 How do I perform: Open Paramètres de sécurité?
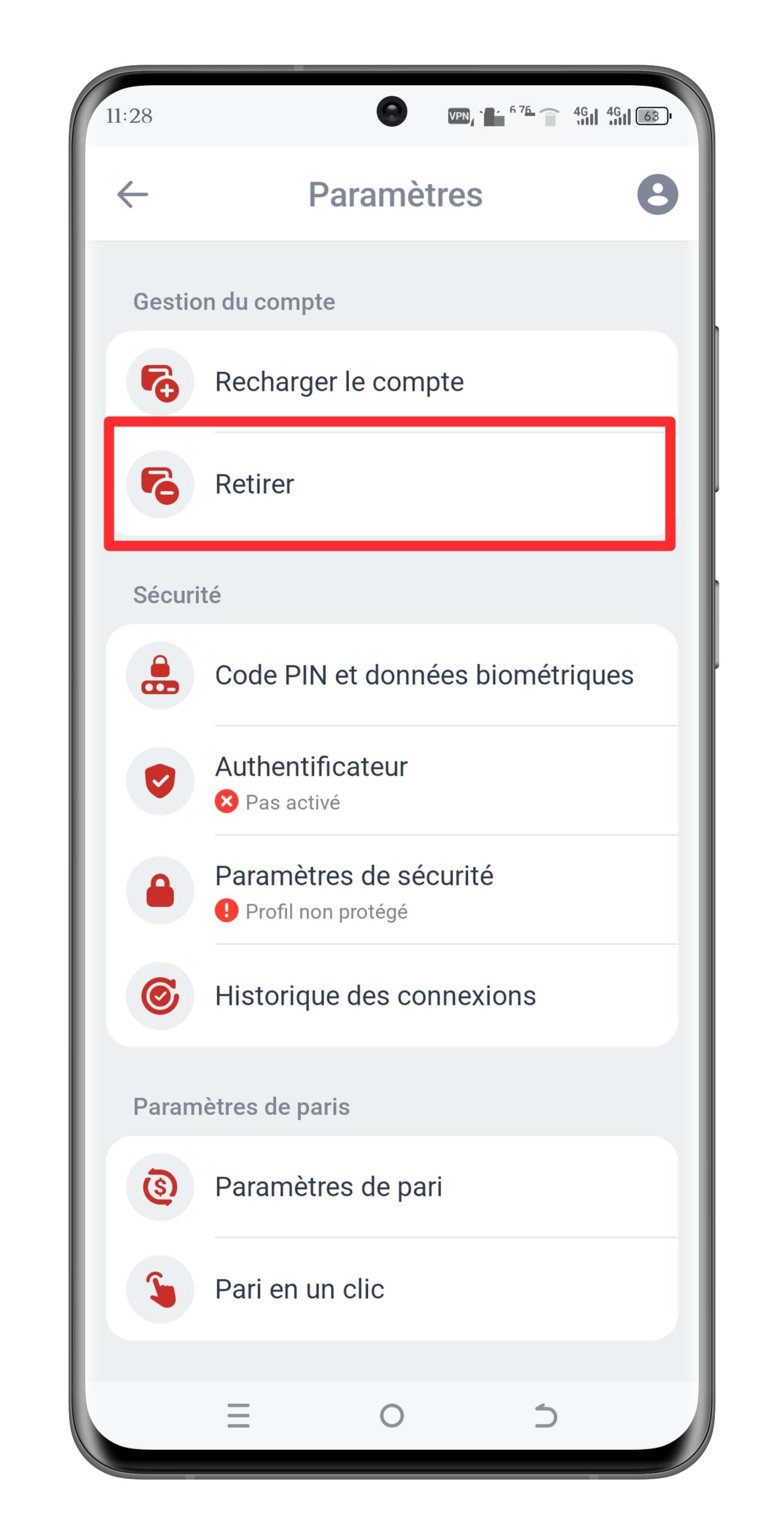tap(391, 890)
